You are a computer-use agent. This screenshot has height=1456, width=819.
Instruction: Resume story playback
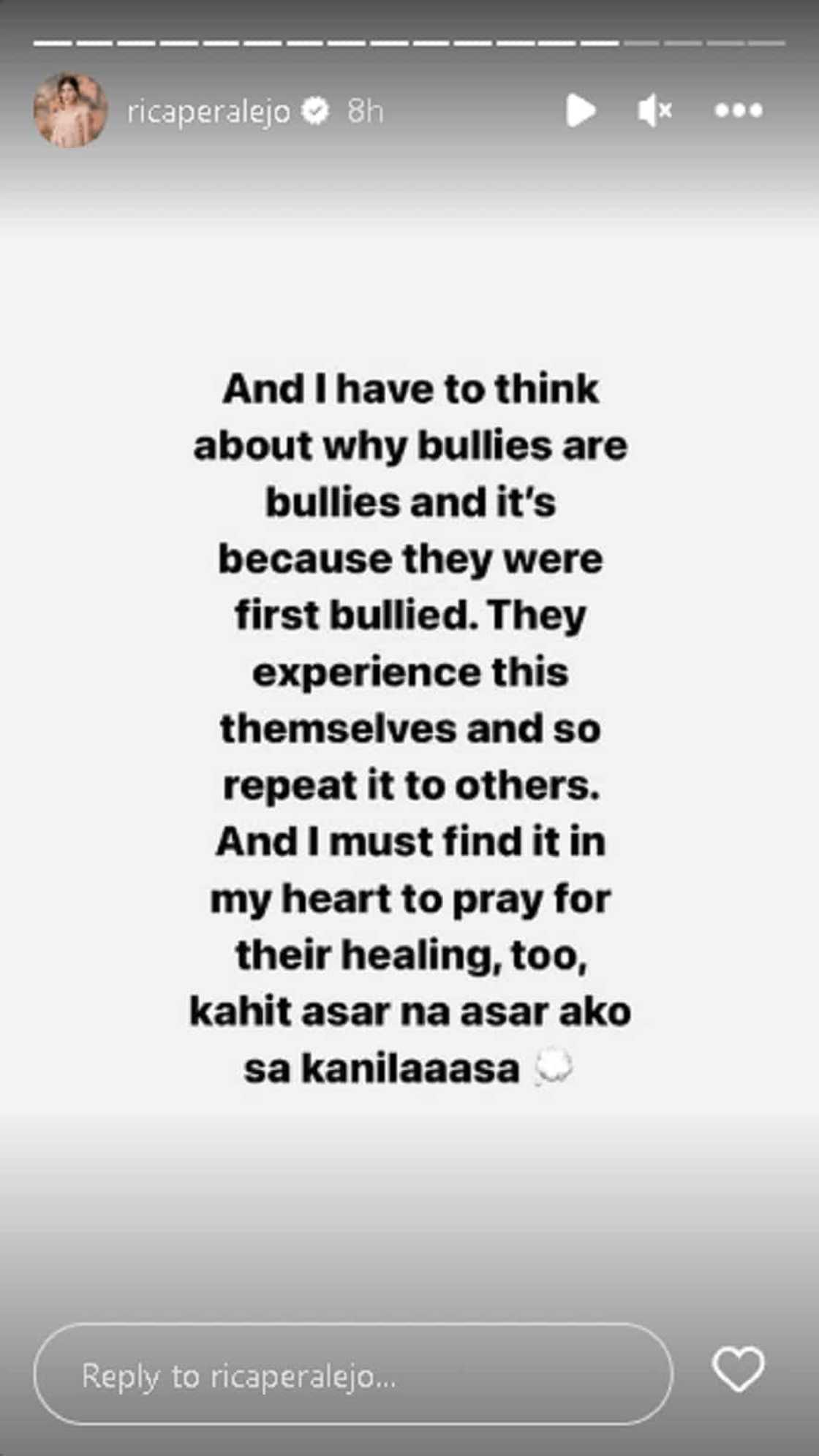(580, 111)
